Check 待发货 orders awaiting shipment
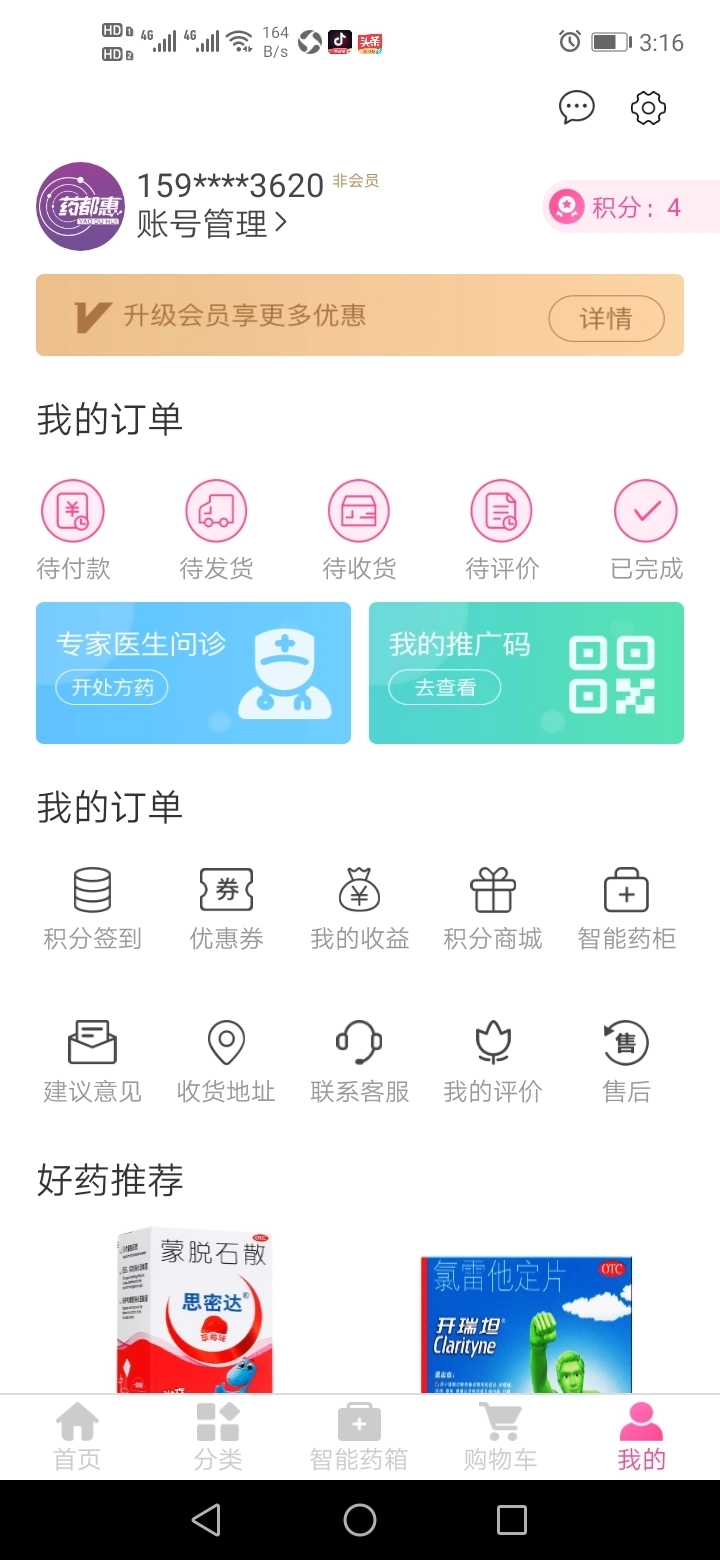720x1560 pixels. tap(216, 525)
